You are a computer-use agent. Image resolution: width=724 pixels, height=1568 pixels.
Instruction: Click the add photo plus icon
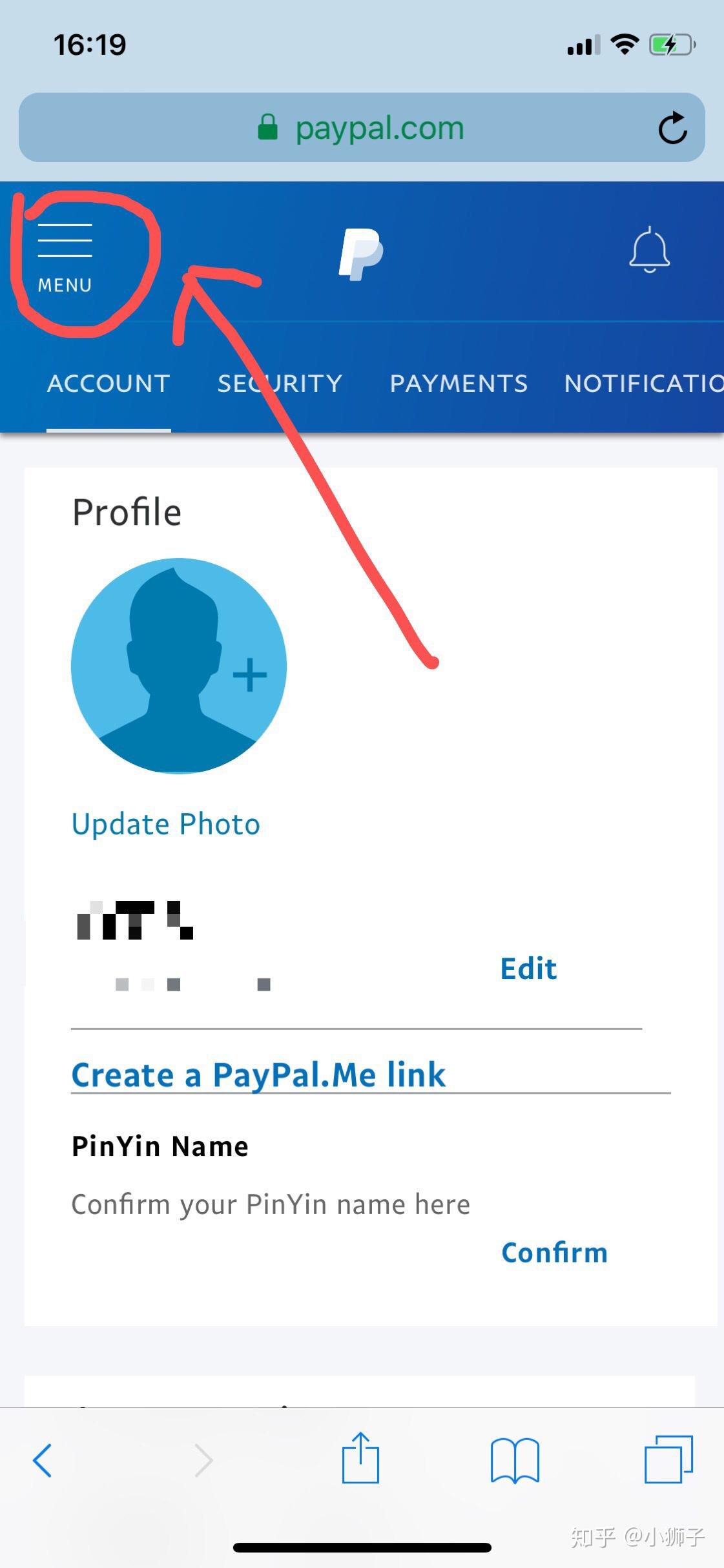coord(251,674)
